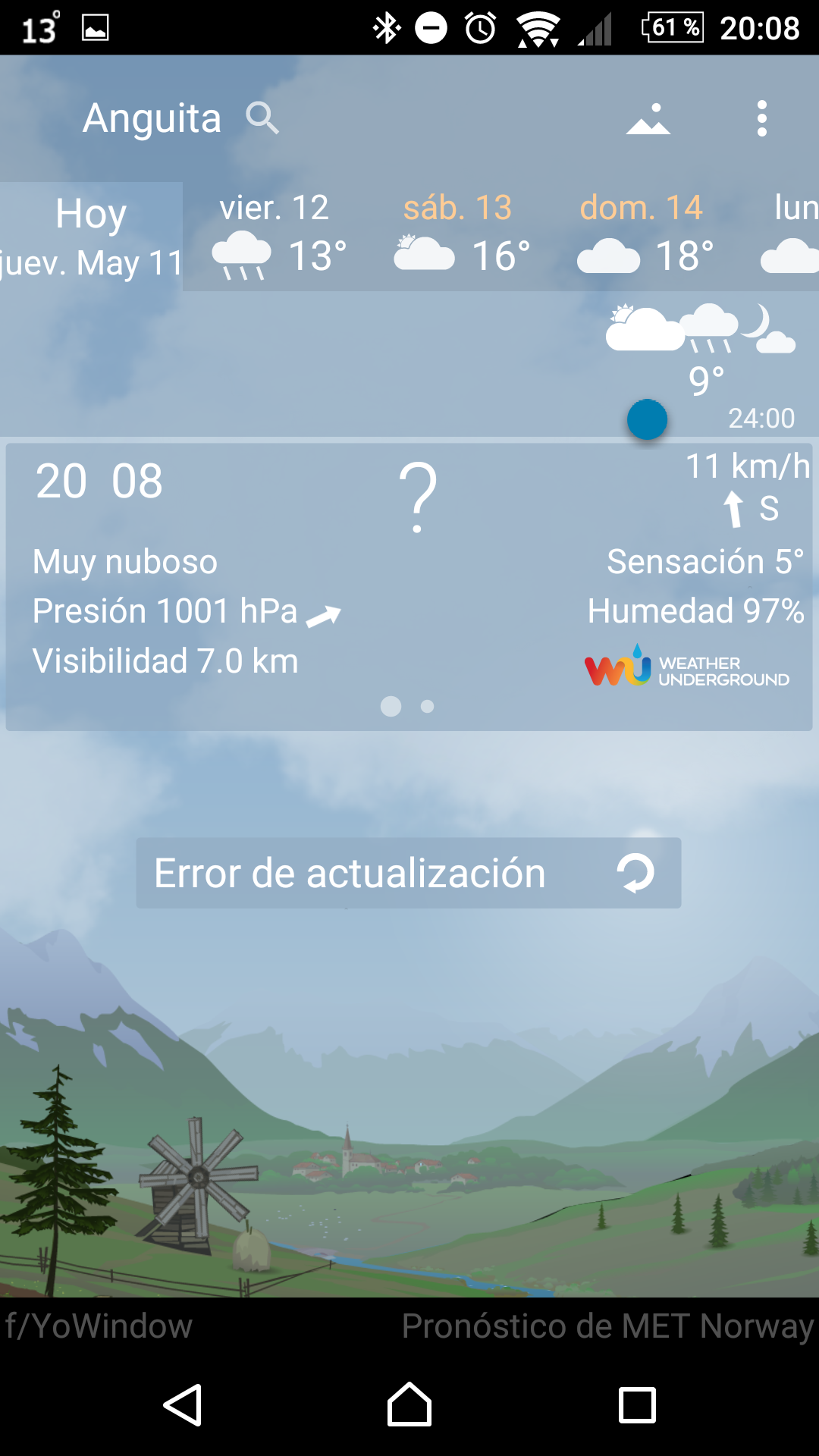This screenshot has height=1456, width=819.
Task: Open Pronóstico de MET Norway source
Action: point(607,1326)
